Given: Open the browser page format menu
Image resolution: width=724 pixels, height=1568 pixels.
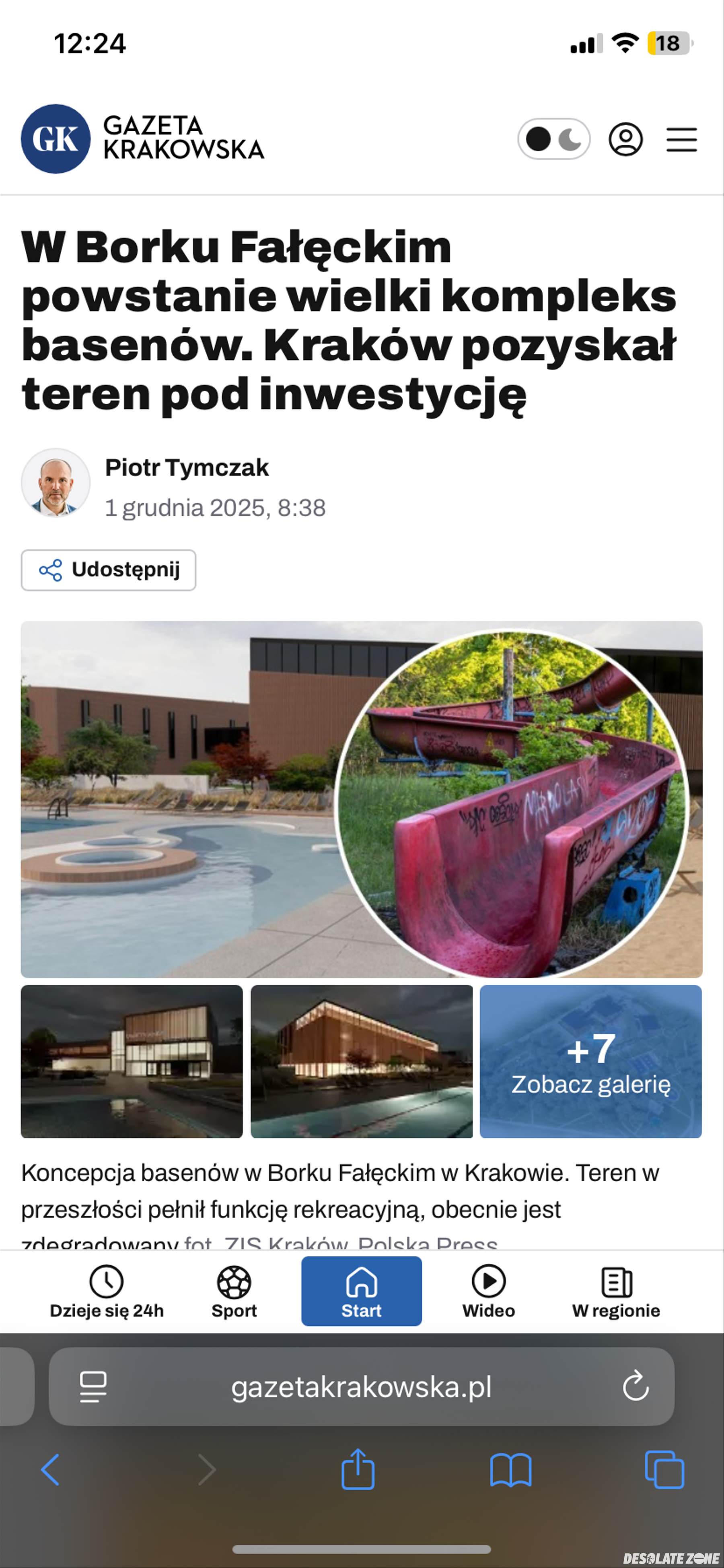Looking at the screenshot, I should click(93, 1387).
